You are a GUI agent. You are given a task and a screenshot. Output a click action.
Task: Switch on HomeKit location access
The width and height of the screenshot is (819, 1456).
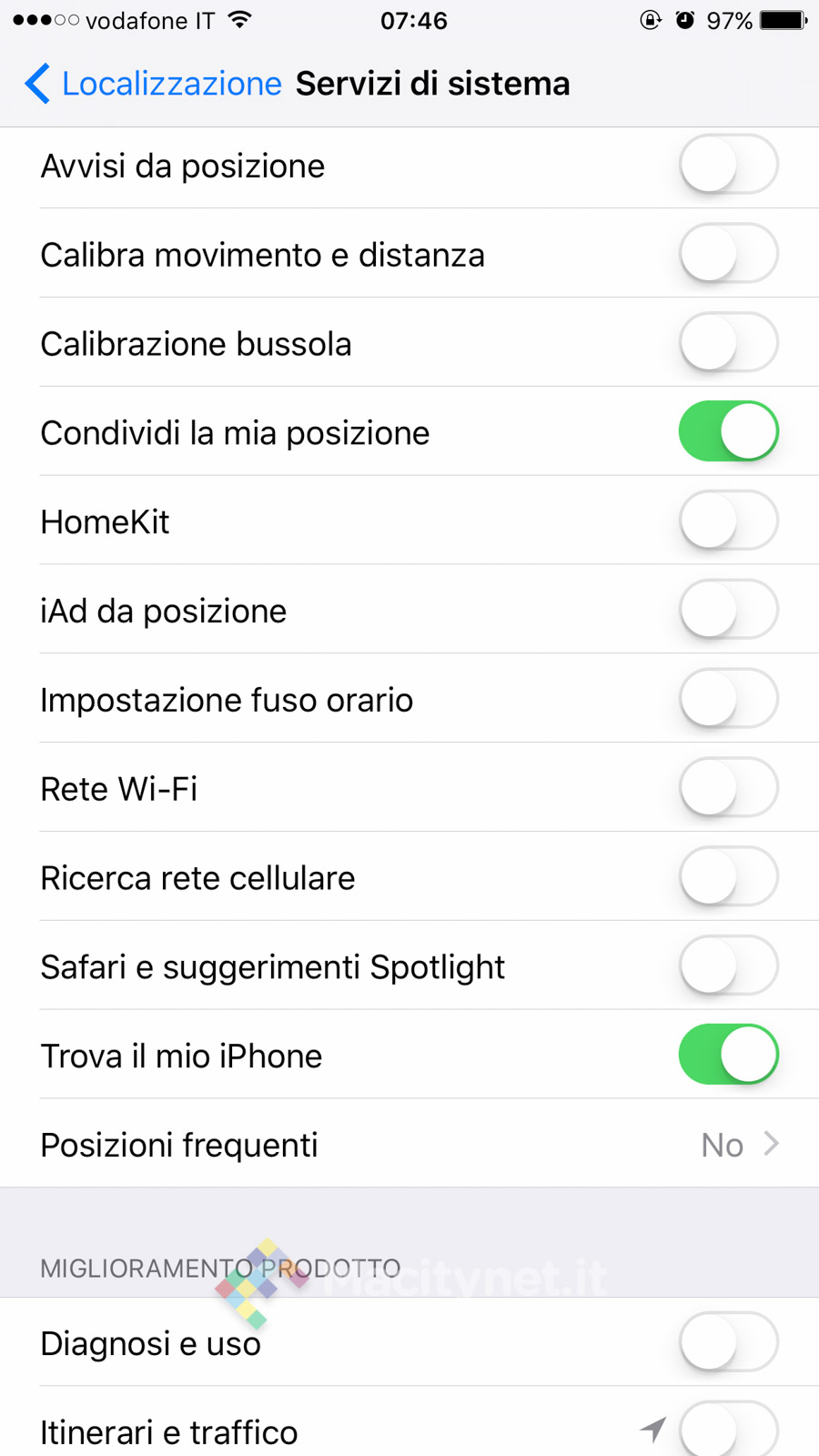click(x=728, y=521)
